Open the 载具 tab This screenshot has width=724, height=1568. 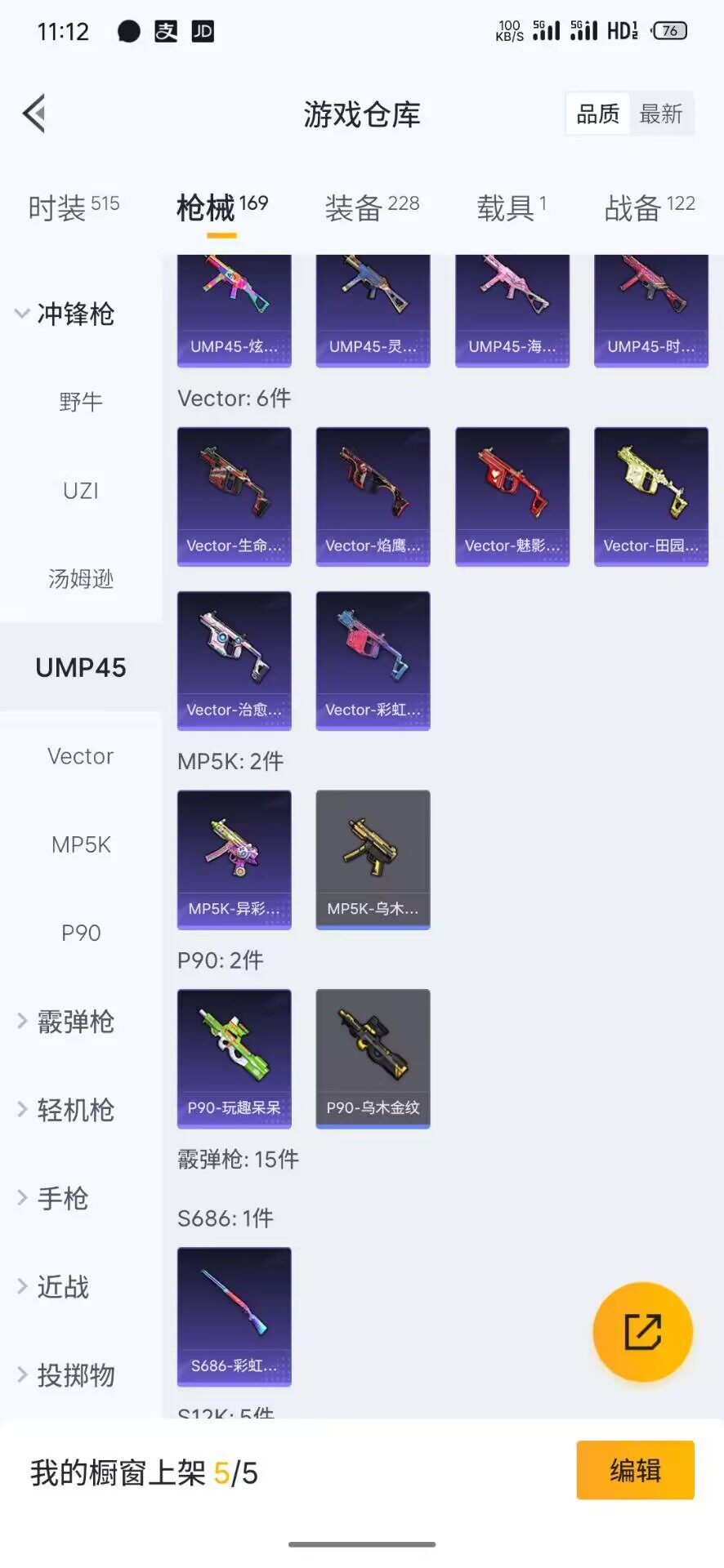(511, 207)
